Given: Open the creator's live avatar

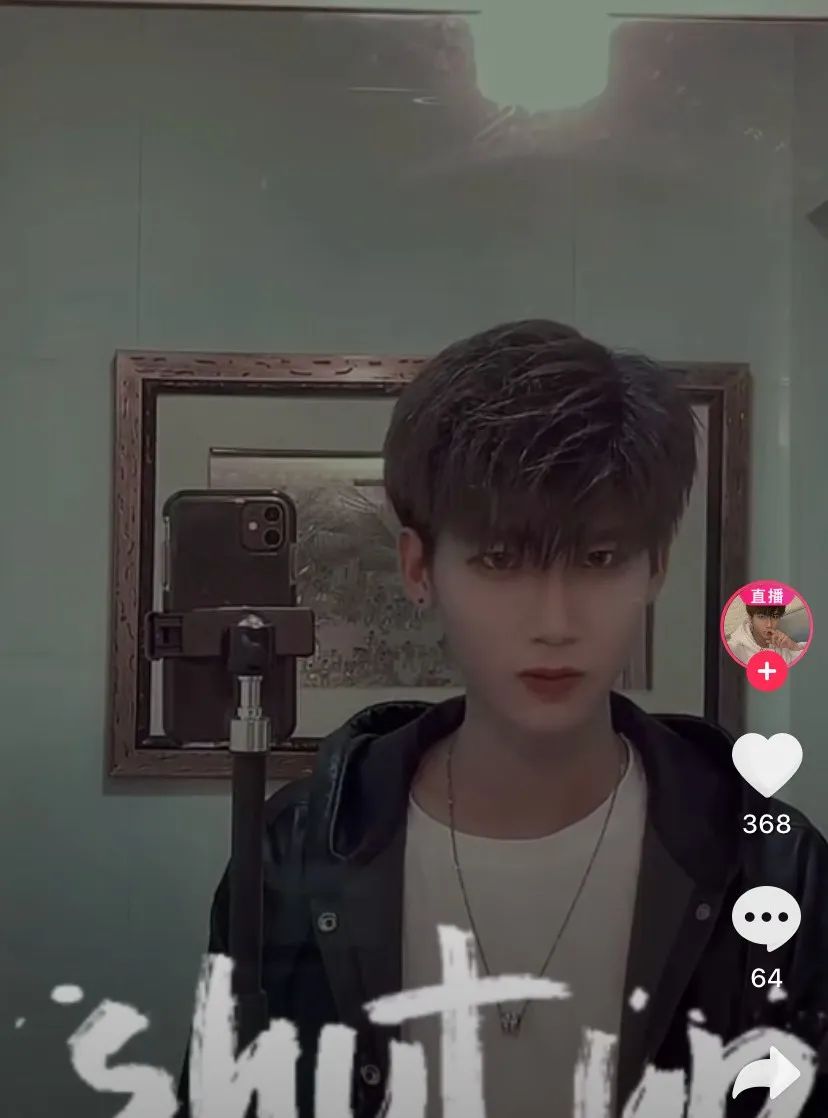Looking at the screenshot, I should click(767, 624).
